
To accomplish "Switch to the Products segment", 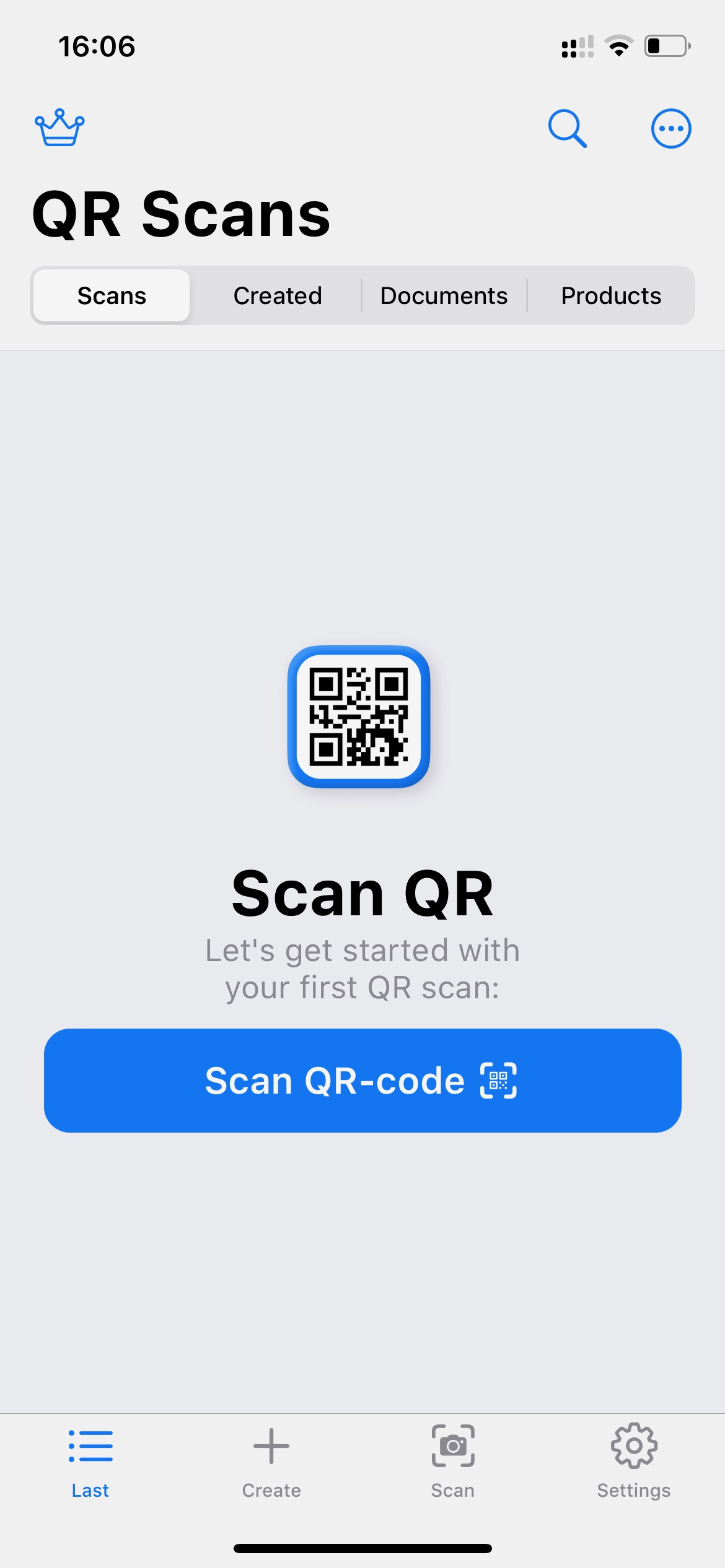I will (x=611, y=295).
